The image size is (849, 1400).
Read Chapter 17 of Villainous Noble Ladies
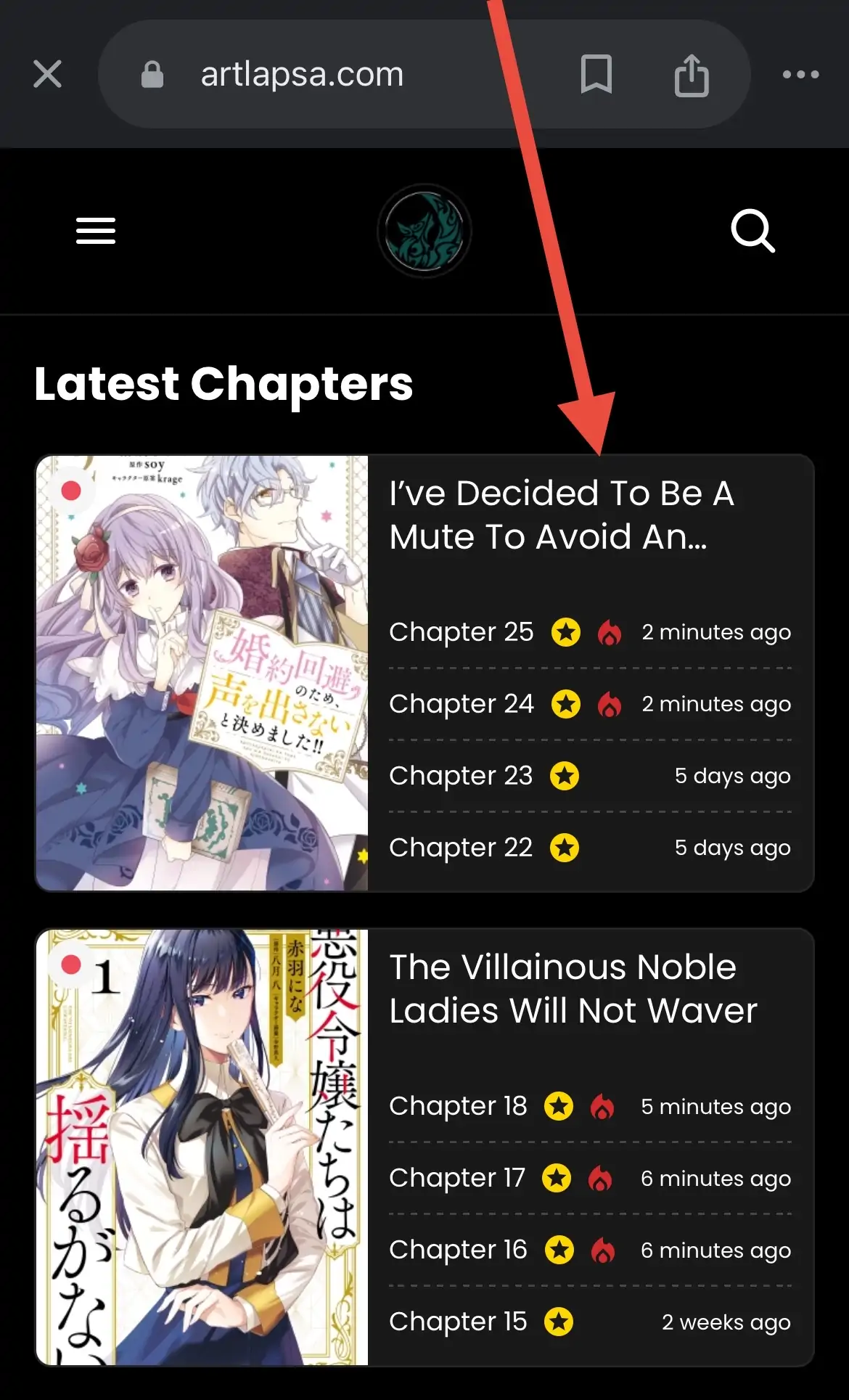[x=457, y=1178]
